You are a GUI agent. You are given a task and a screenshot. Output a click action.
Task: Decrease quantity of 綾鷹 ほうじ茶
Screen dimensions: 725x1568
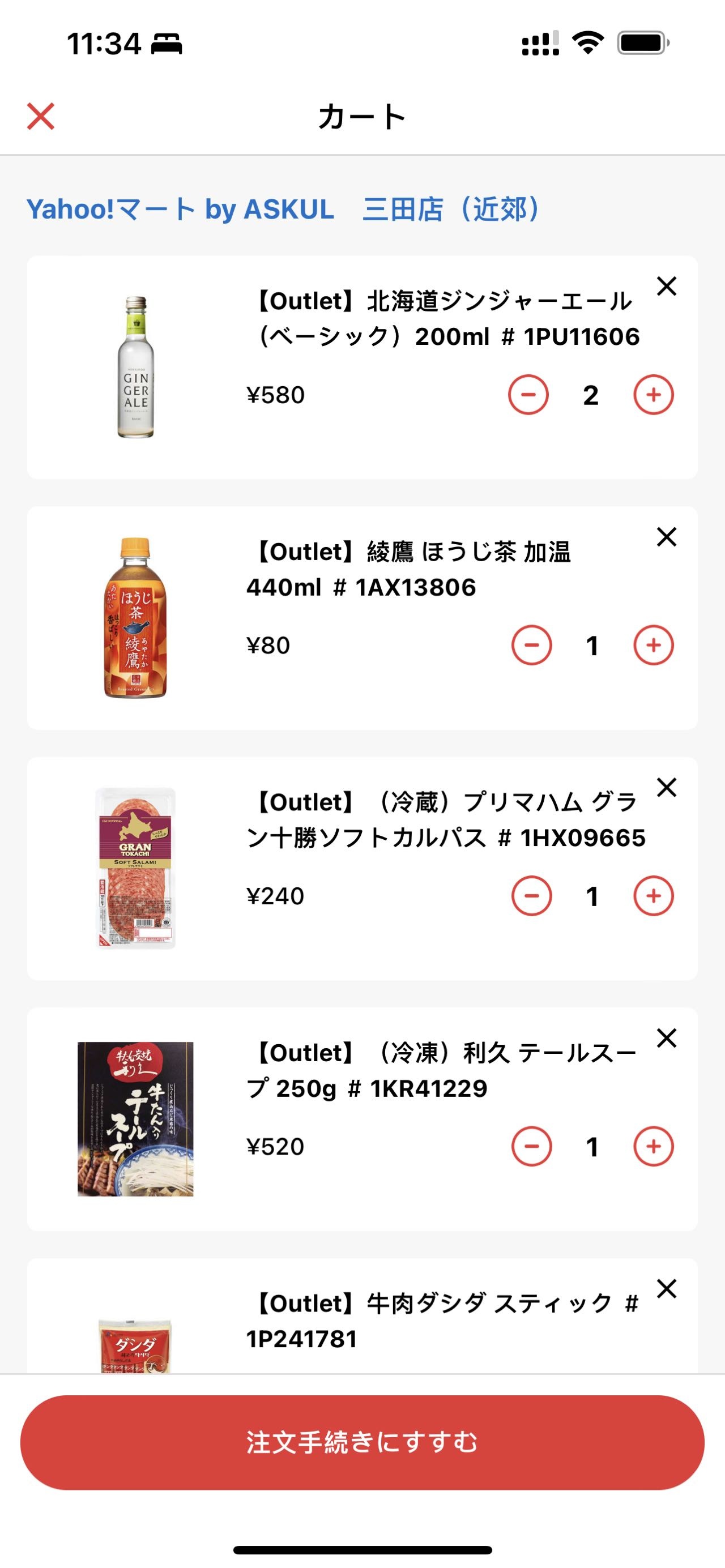(531, 645)
